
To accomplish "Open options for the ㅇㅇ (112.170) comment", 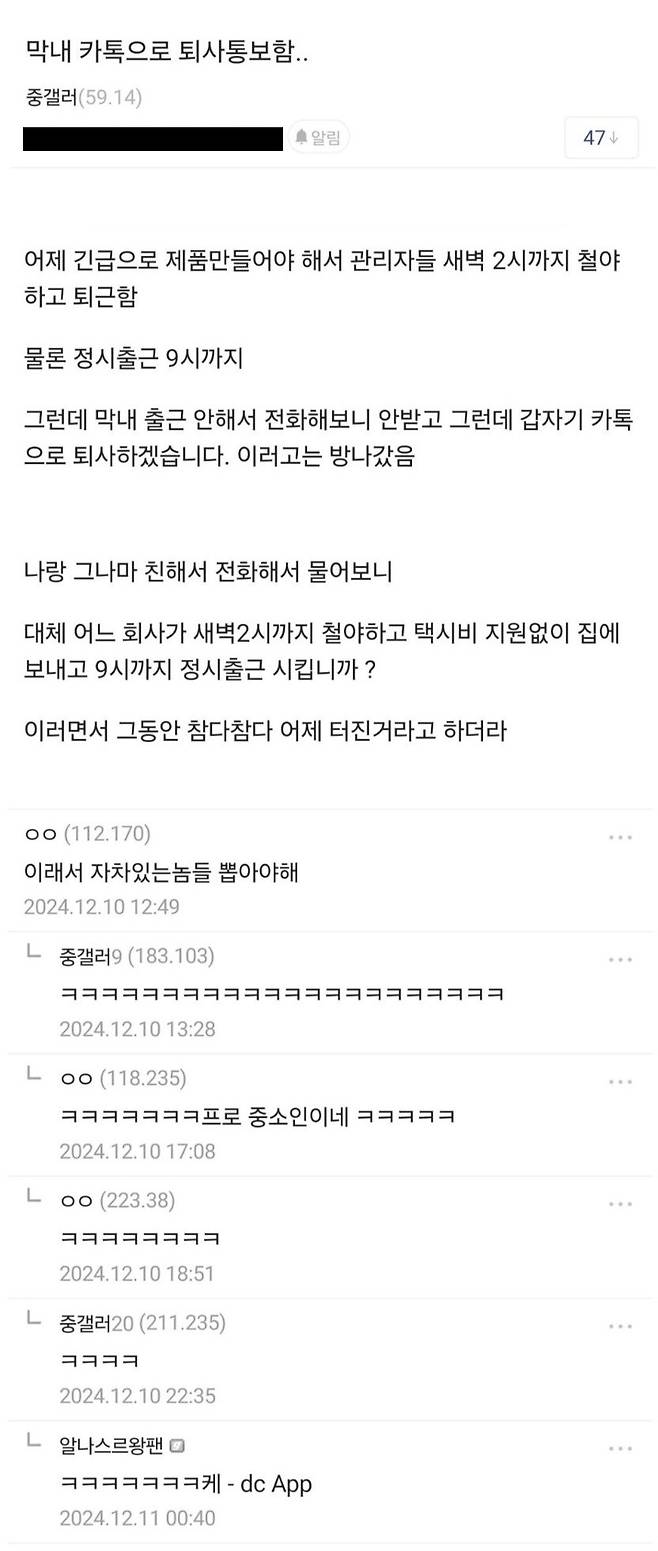I will click(620, 837).
